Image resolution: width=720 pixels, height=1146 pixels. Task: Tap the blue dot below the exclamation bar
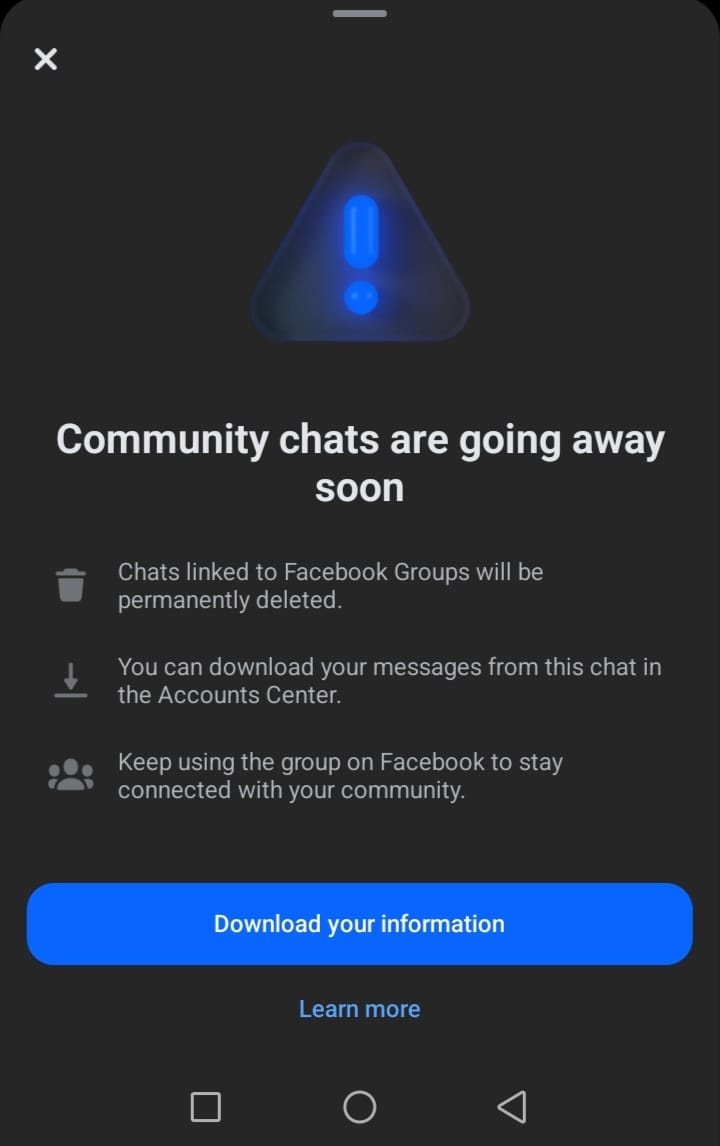tap(360, 294)
